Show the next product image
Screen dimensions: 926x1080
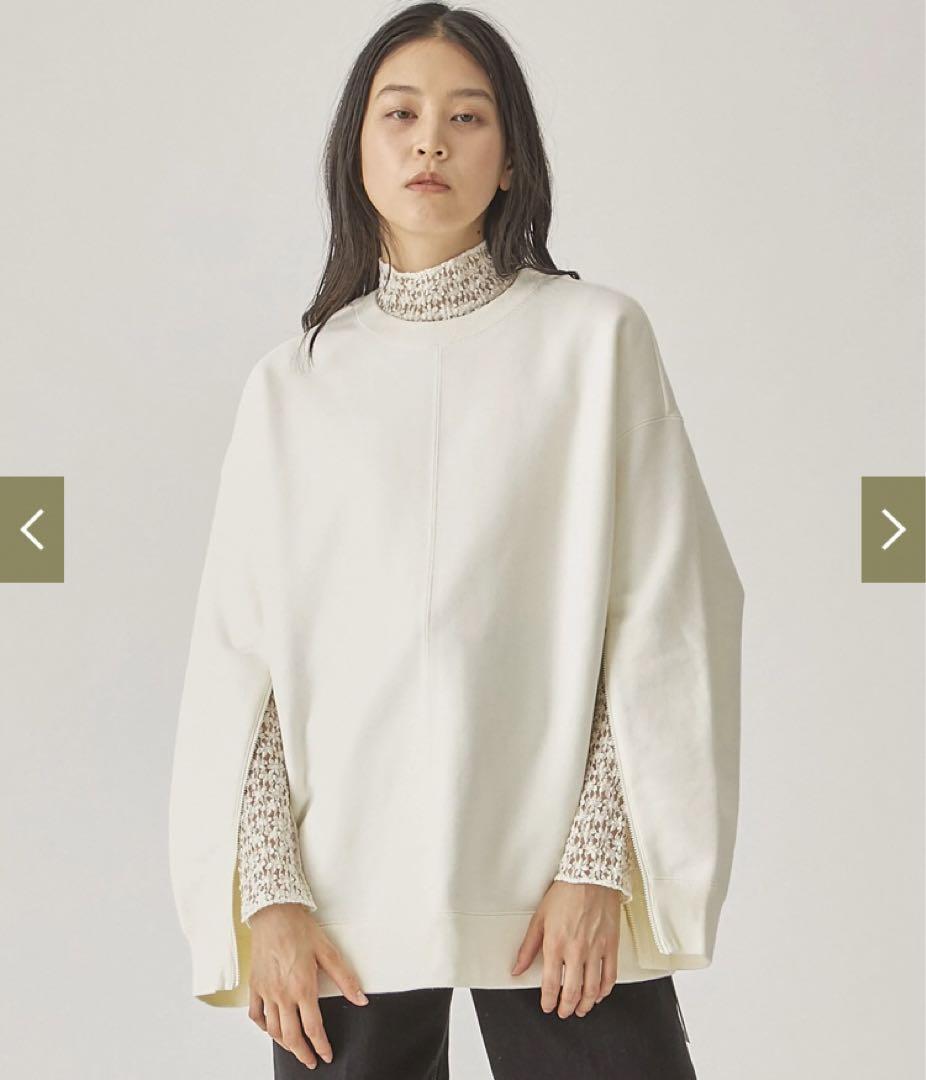(893, 529)
